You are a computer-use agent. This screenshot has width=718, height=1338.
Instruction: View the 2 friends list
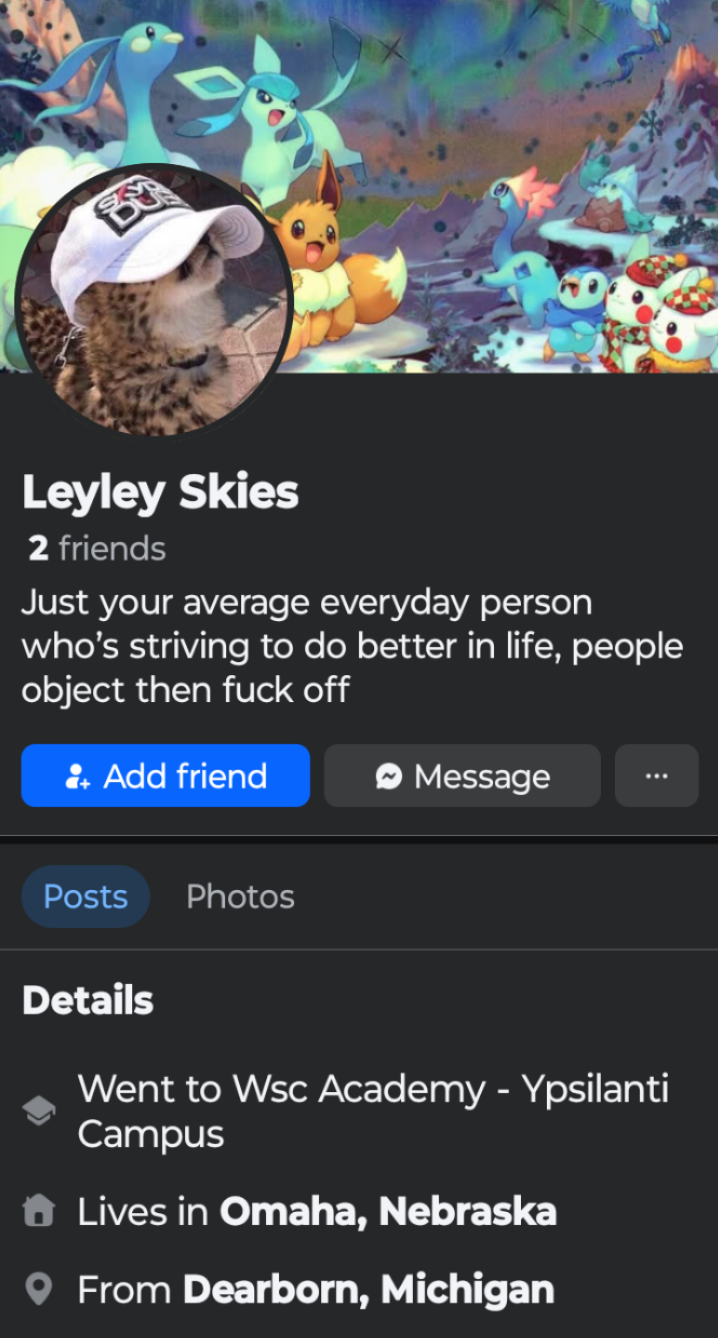pos(97,549)
